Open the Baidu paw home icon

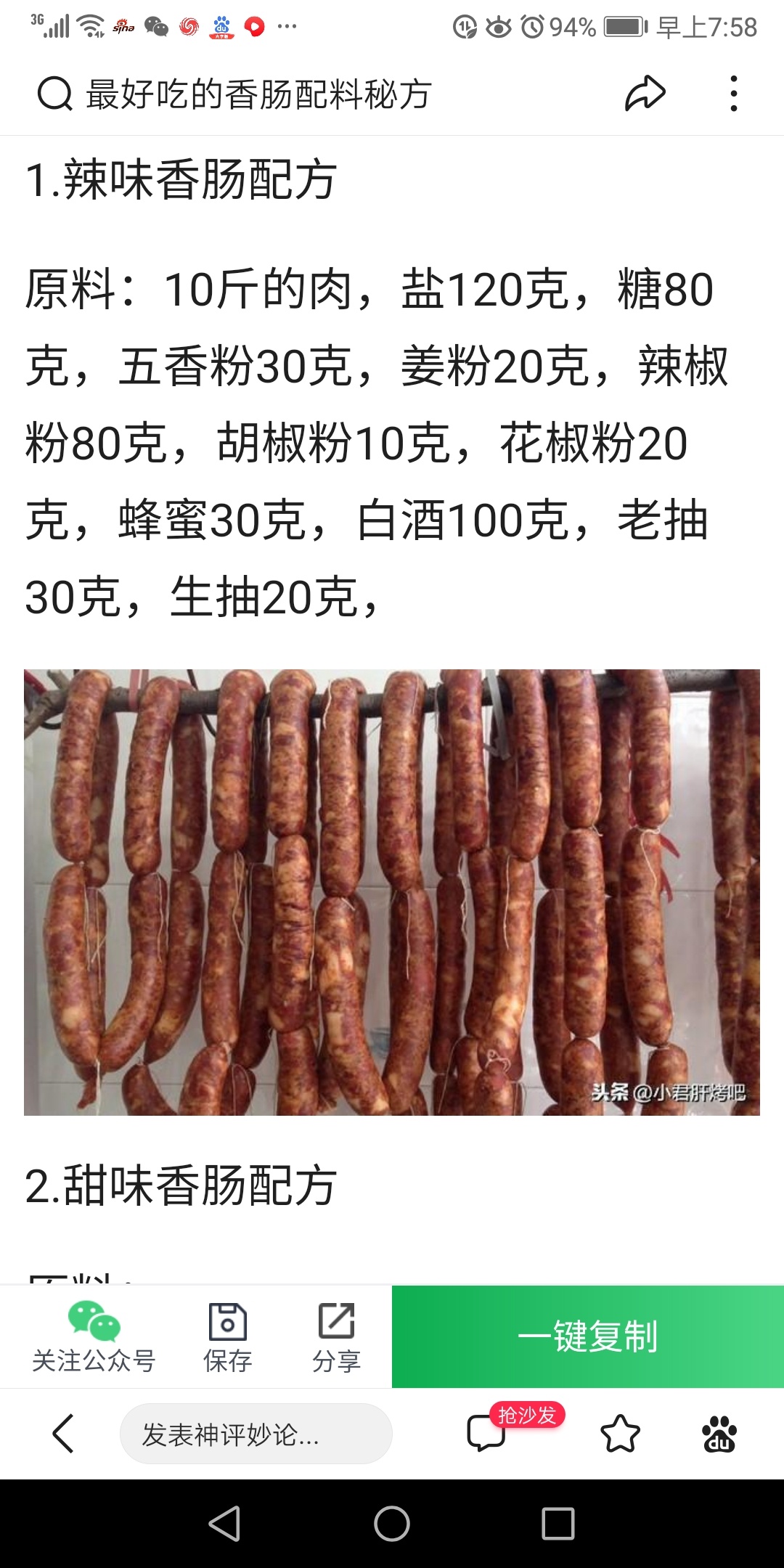[719, 1434]
